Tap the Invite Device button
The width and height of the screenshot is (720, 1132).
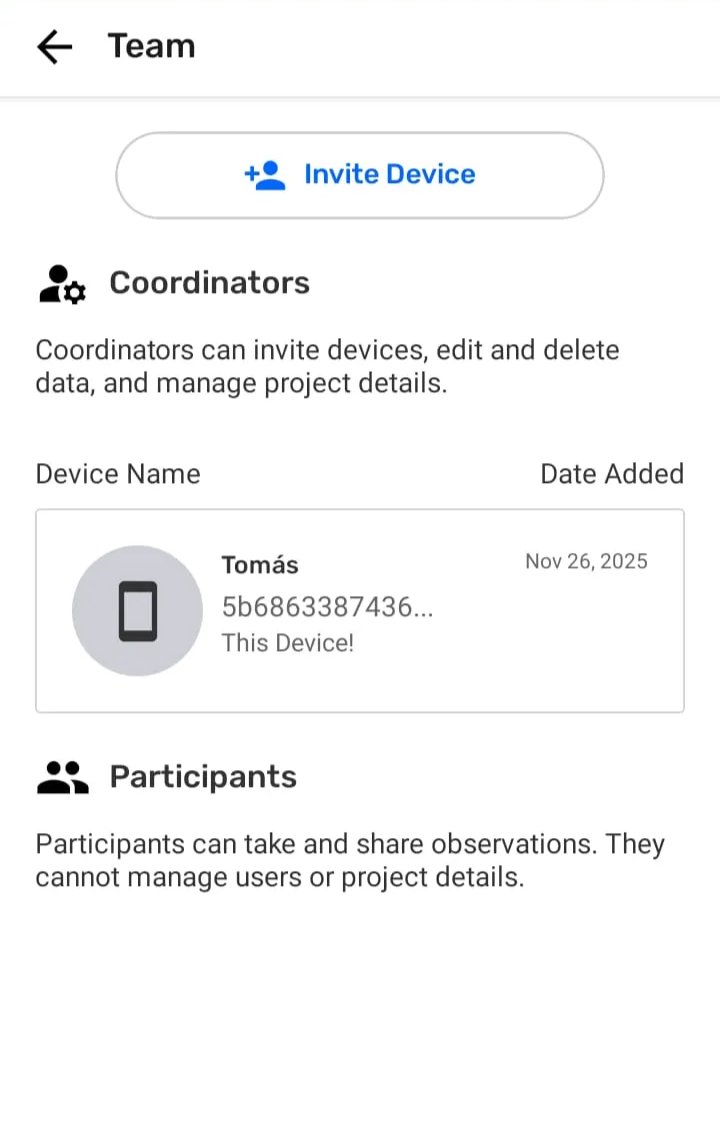point(360,175)
